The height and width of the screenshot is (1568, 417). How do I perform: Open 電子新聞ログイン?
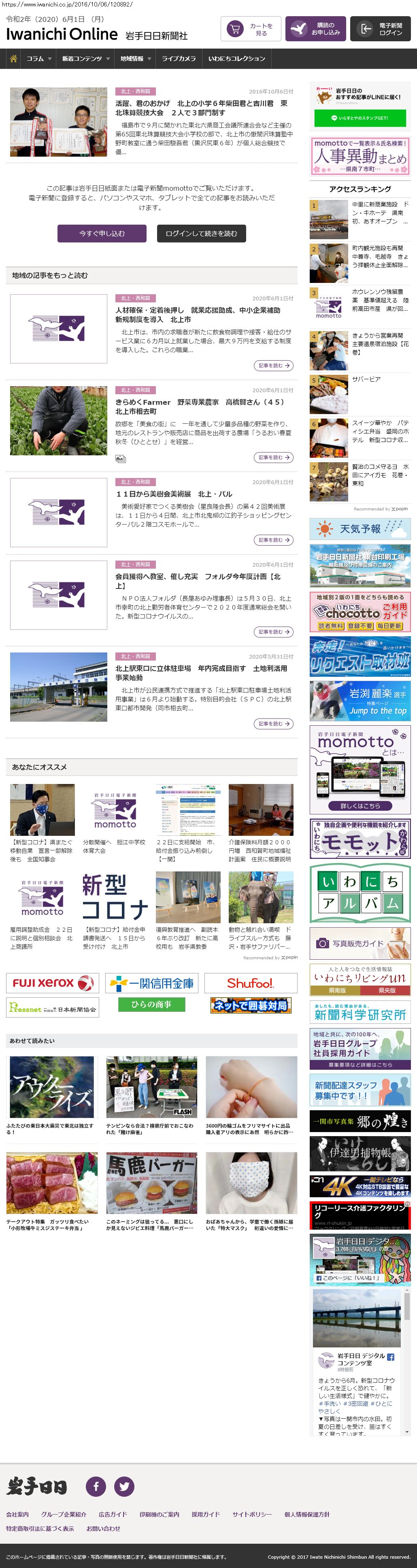click(x=380, y=29)
